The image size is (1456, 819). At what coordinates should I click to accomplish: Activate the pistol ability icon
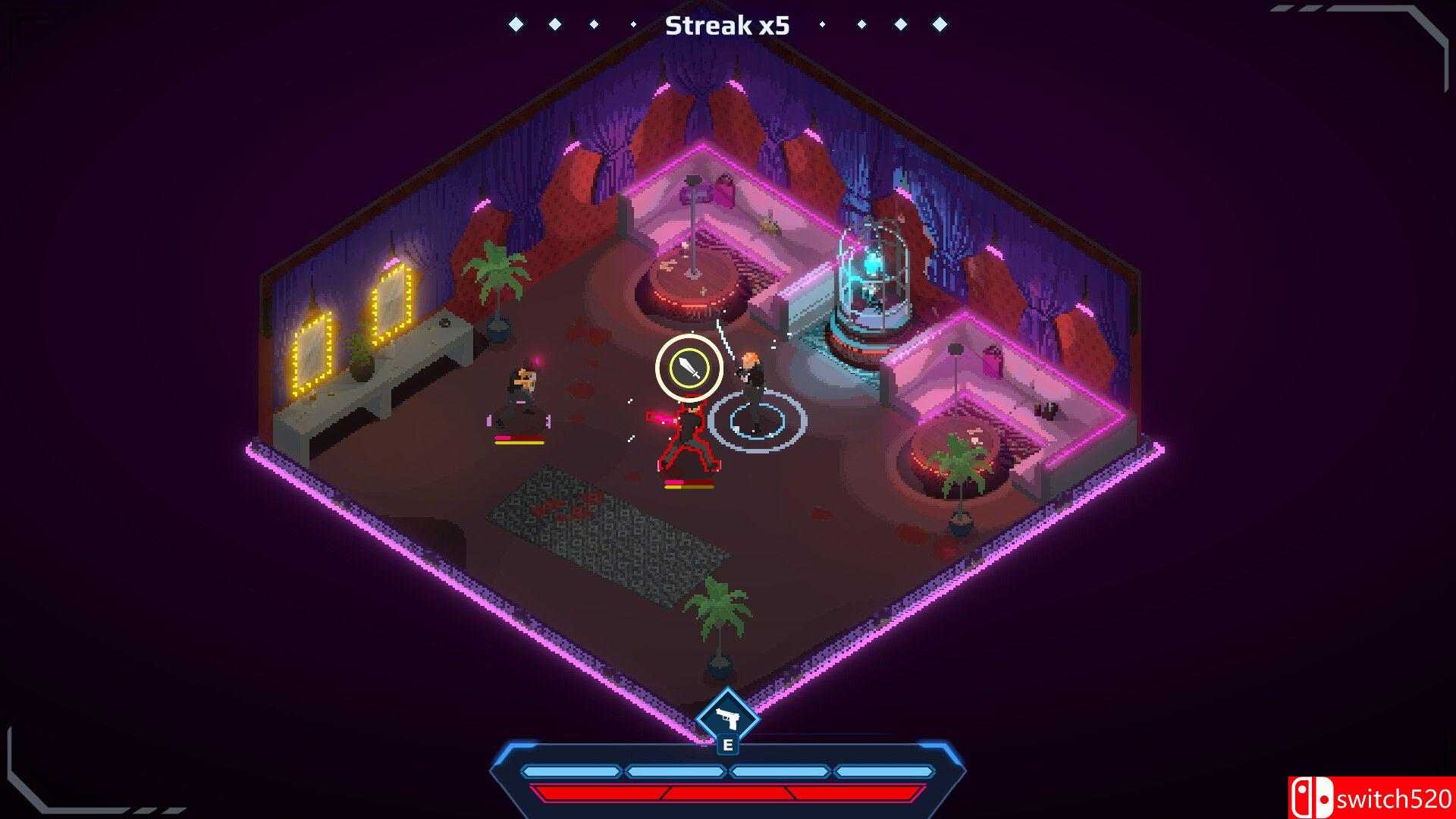(727, 717)
